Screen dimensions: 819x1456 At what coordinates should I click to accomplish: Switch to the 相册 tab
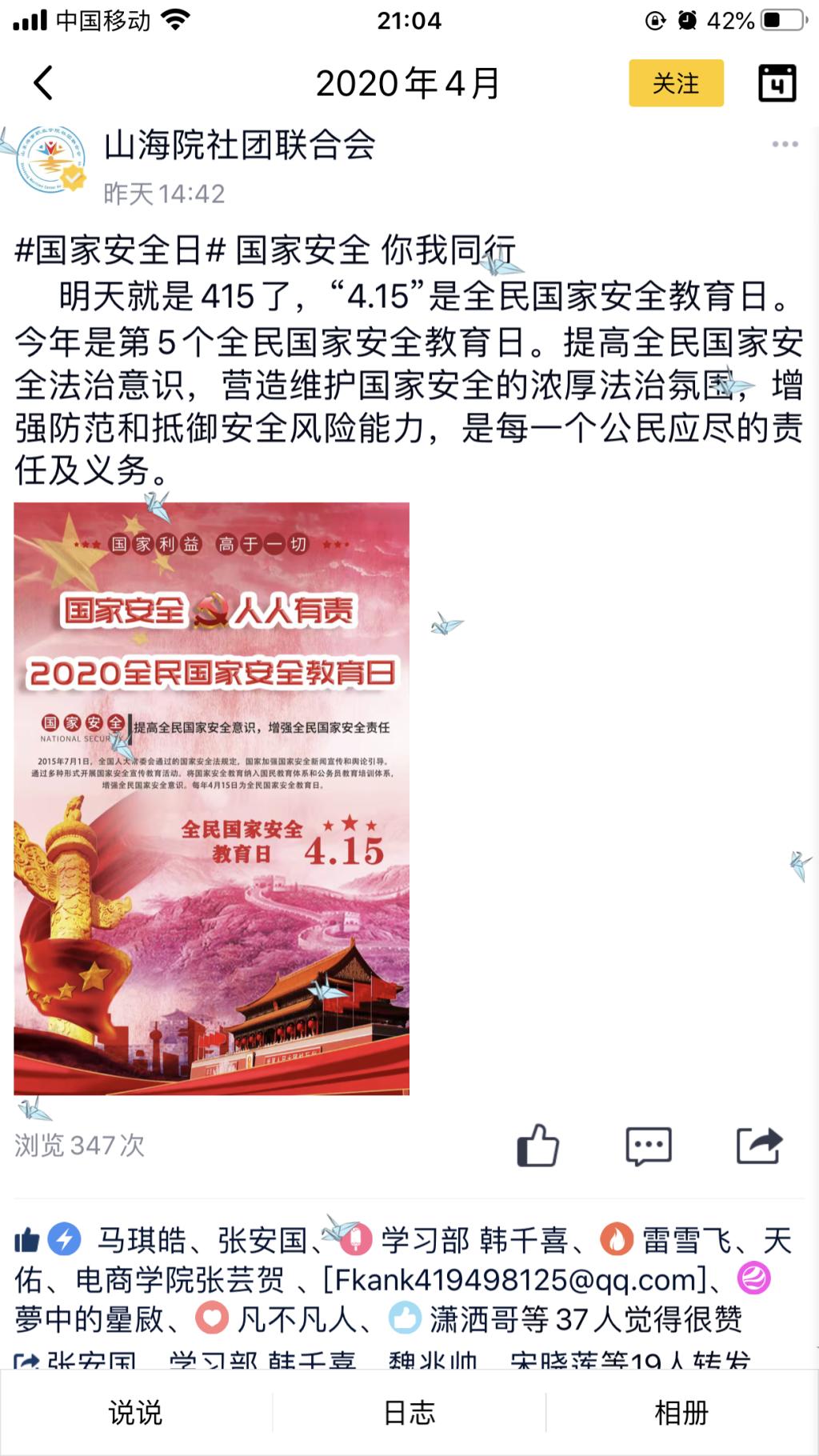coord(681,1413)
